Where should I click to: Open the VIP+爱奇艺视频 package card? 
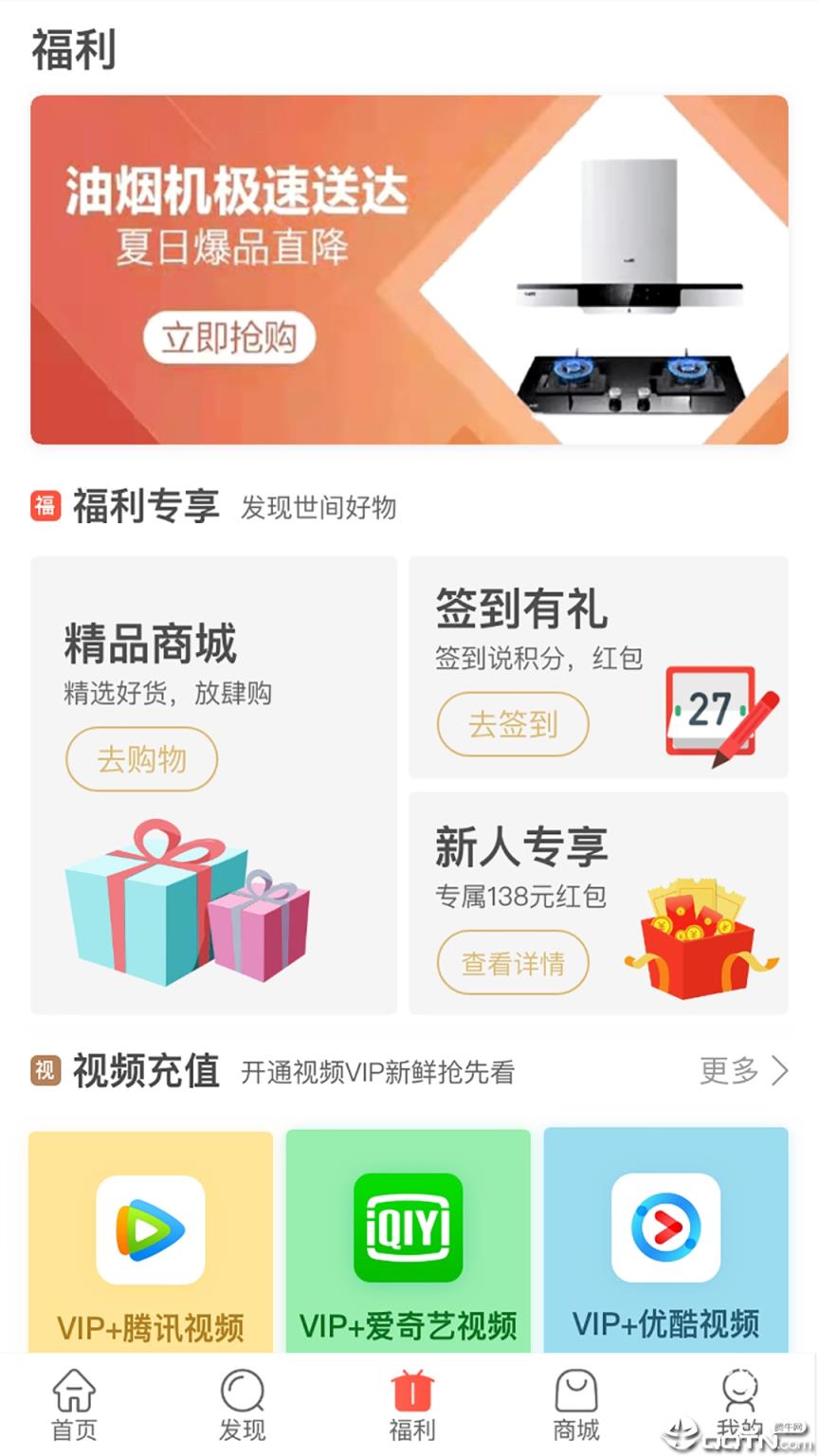[x=408, y=1237]
